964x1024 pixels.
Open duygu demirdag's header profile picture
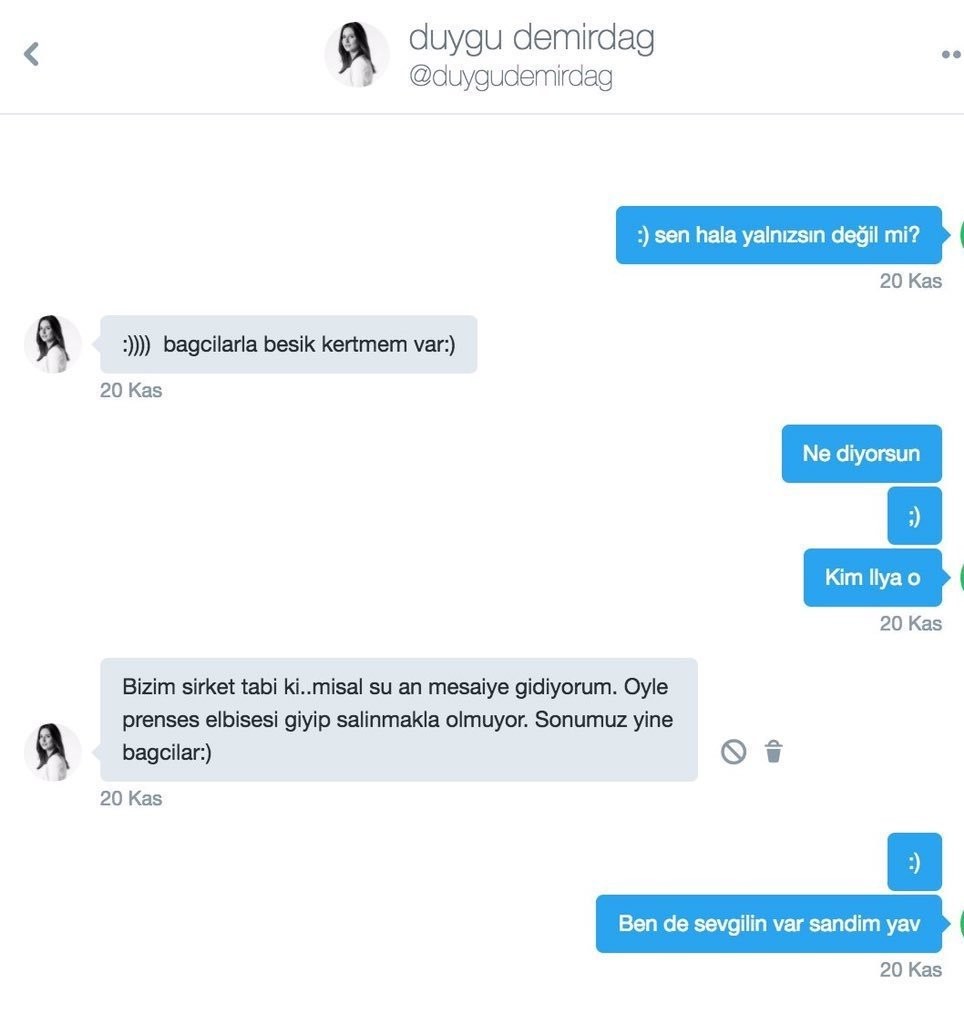point(357,54)
